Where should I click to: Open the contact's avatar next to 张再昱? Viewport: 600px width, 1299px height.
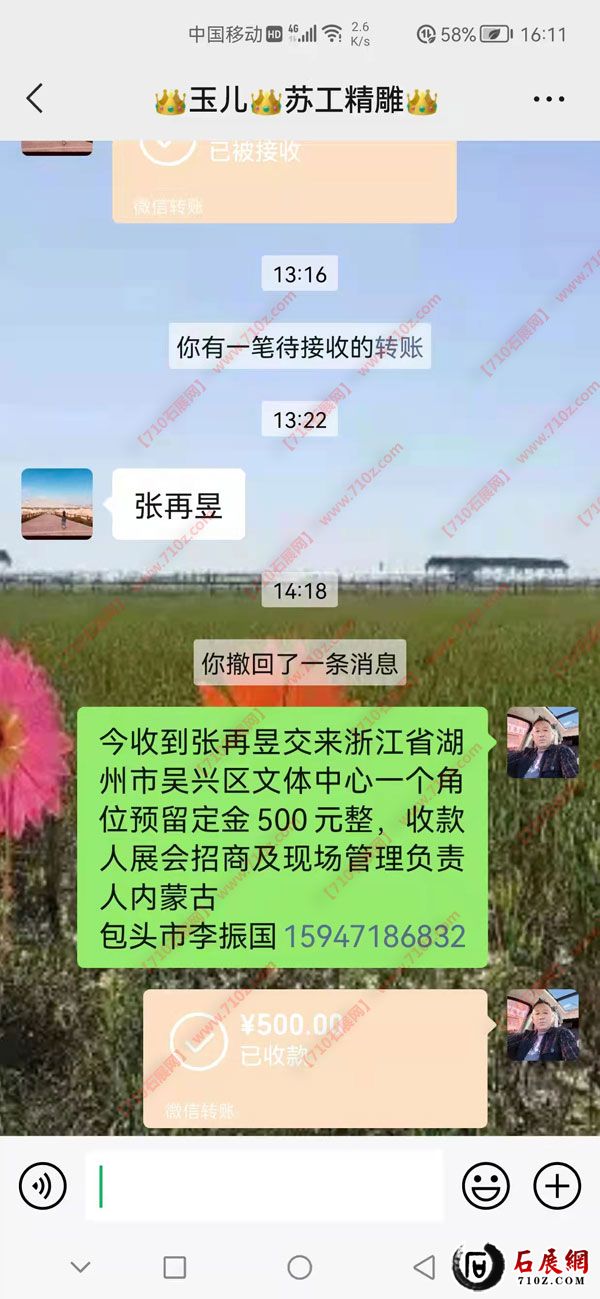(x=57, y=504)
